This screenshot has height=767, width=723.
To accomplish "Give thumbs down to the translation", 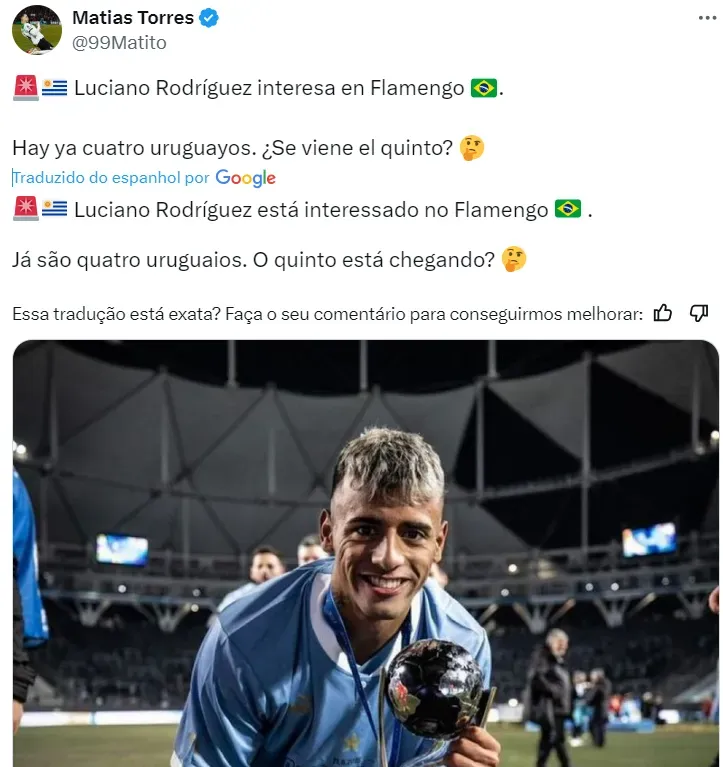I will 699,313.
